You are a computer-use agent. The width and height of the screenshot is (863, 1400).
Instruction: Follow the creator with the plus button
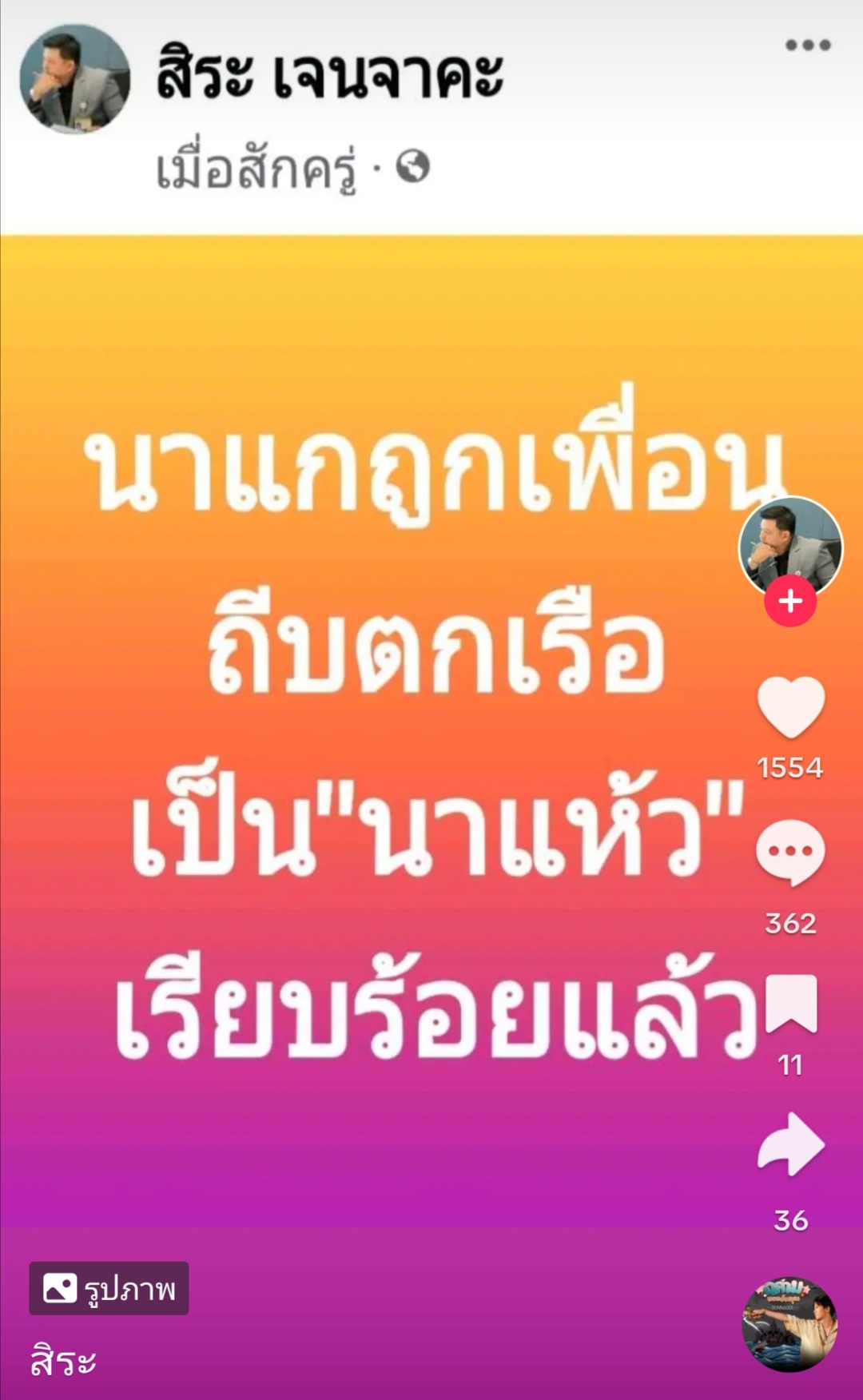click(790, 601)
